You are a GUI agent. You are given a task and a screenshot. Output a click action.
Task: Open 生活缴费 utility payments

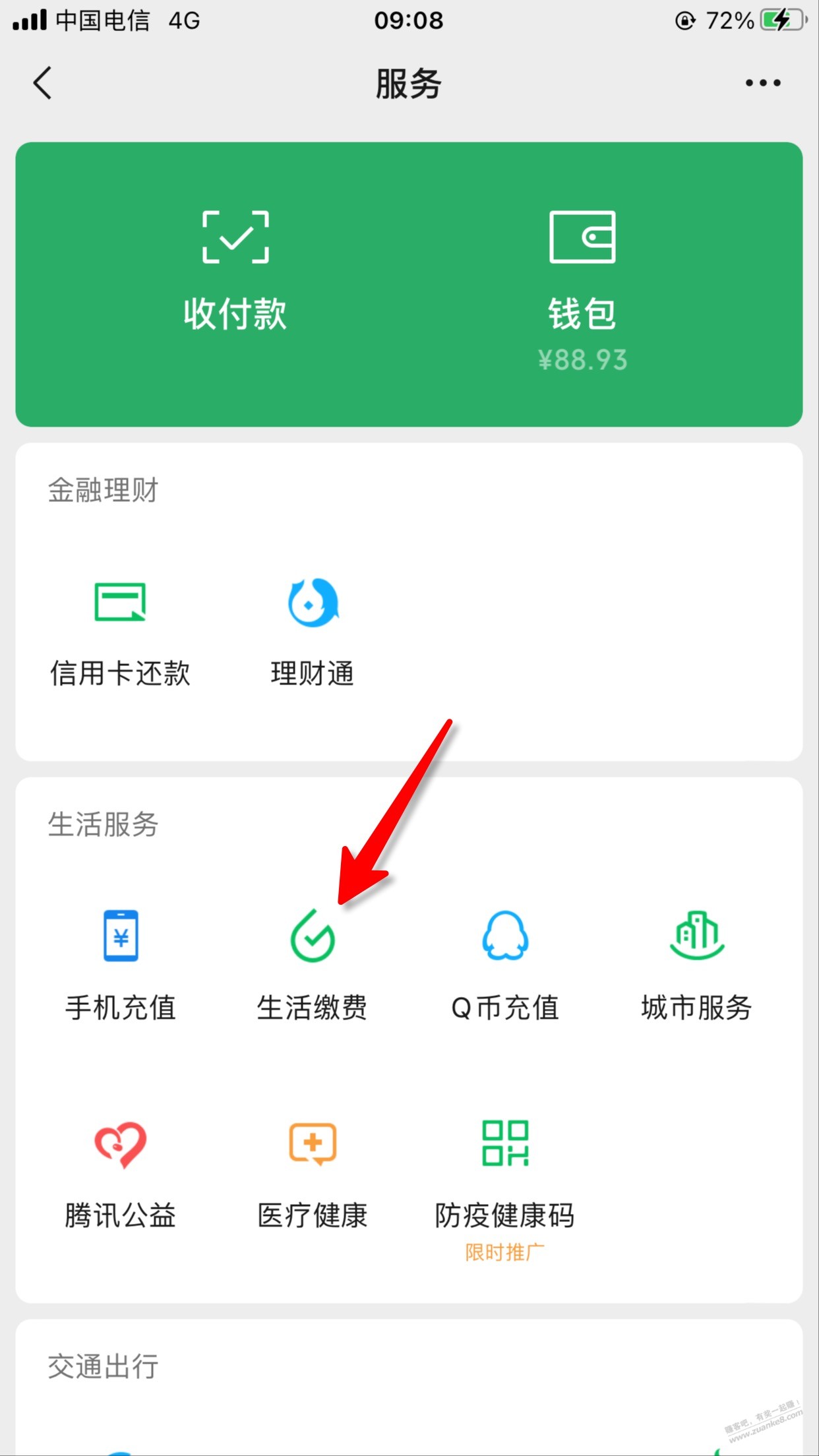313,964
